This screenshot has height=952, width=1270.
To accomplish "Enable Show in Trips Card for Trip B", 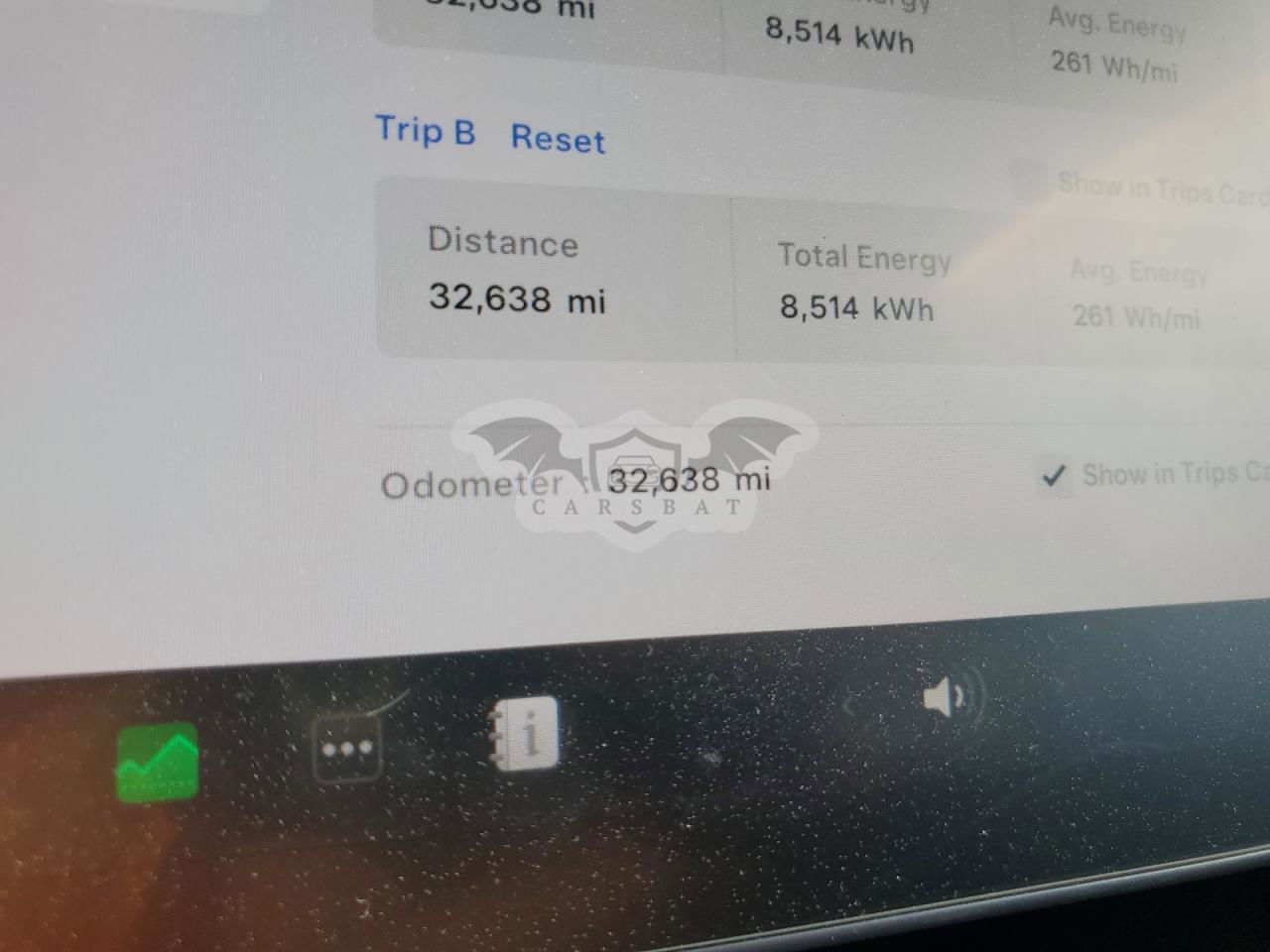I will (1029, 180).
